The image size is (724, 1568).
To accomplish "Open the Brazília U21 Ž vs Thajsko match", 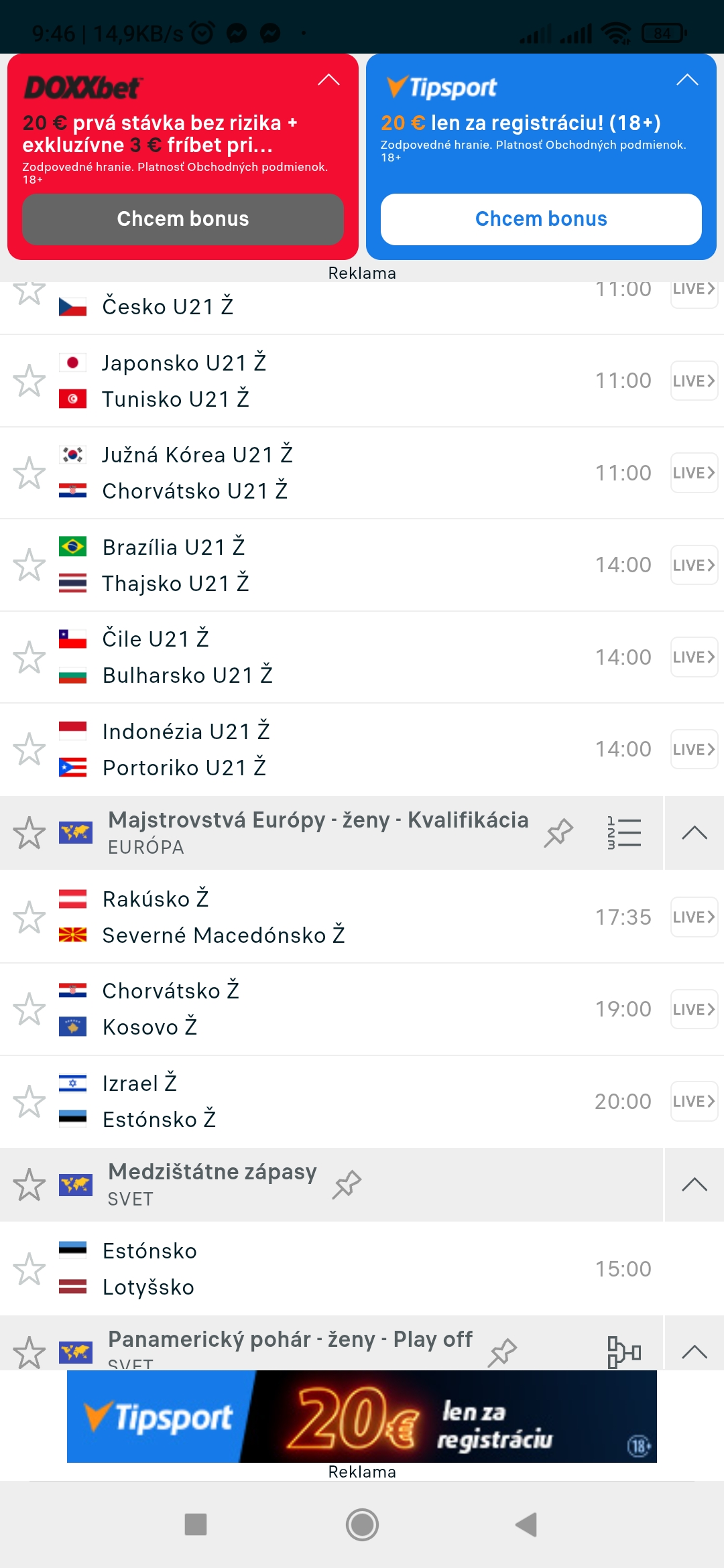I will point(362,565).
